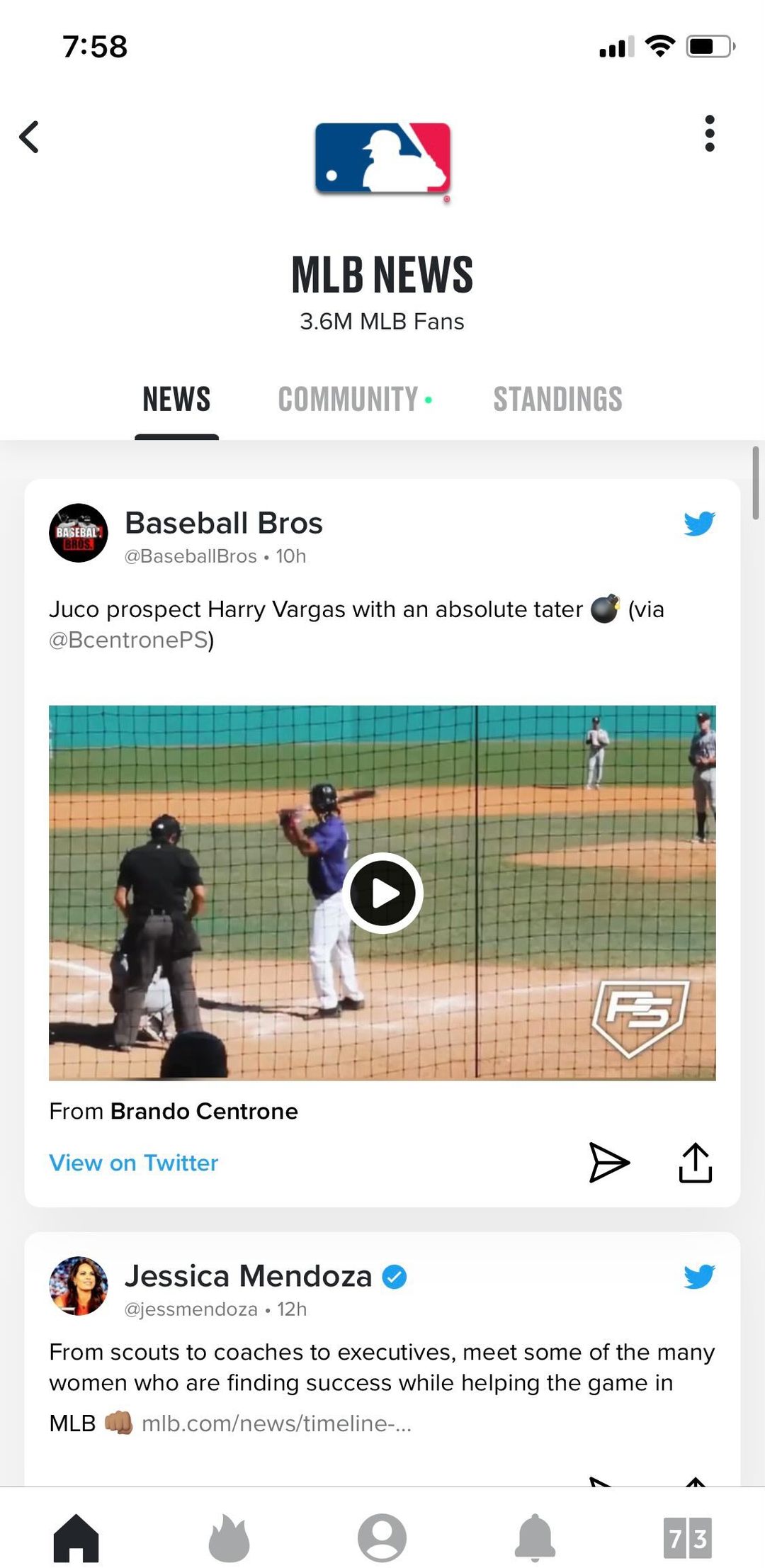Screen dimensions: 765x1568
Task: Open Jessica Mendoza's tweet card
Action: tap(382, 1367)
